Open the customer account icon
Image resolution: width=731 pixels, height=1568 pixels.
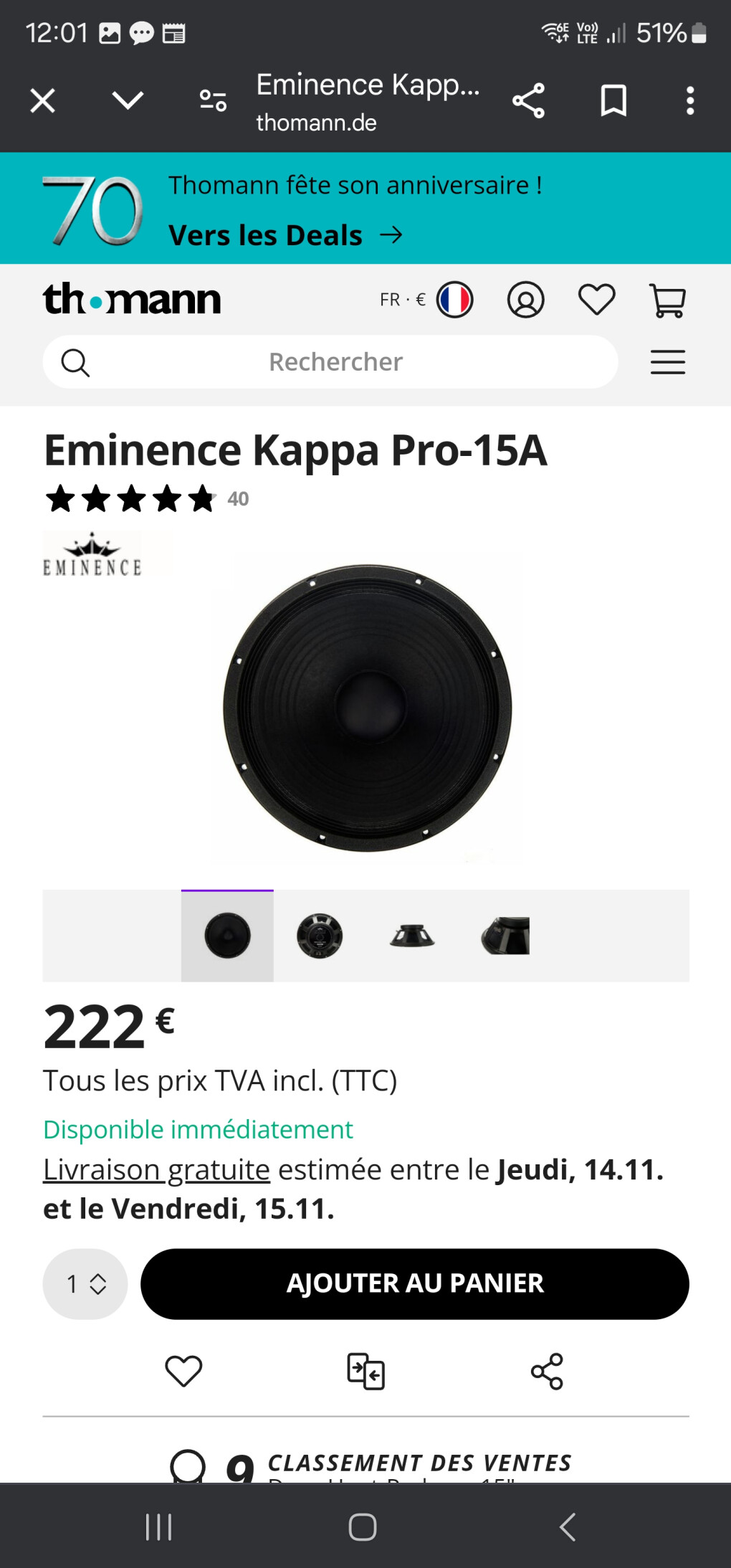tap(525, 300)
